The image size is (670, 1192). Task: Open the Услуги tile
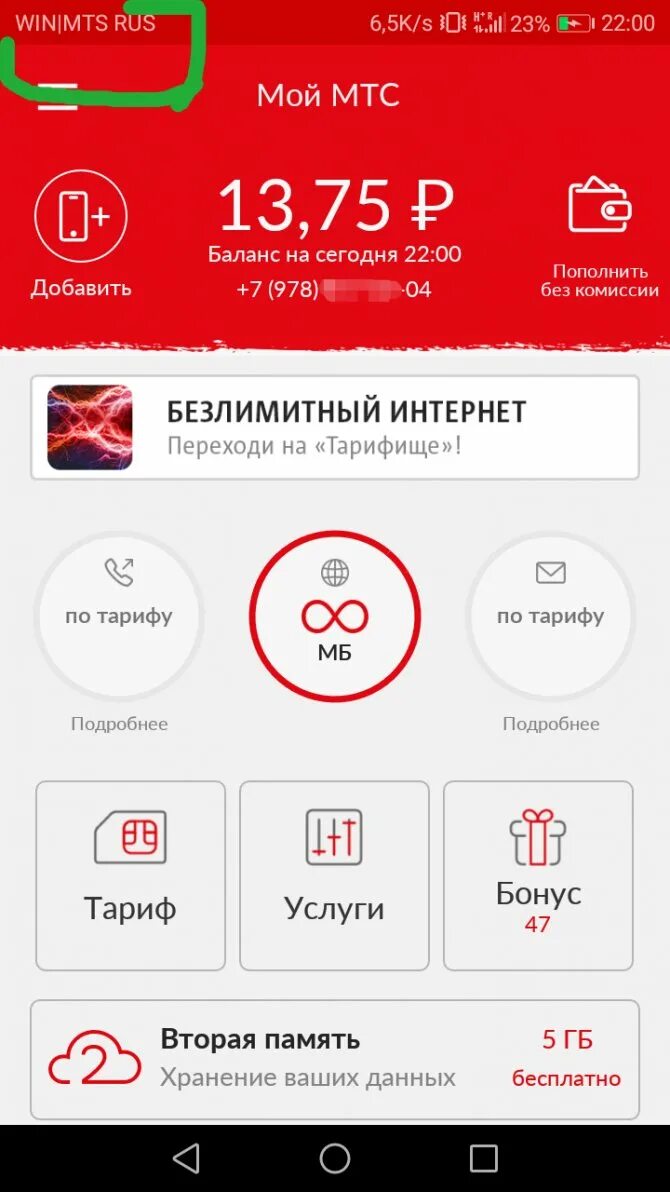click(x=334, y=875)
